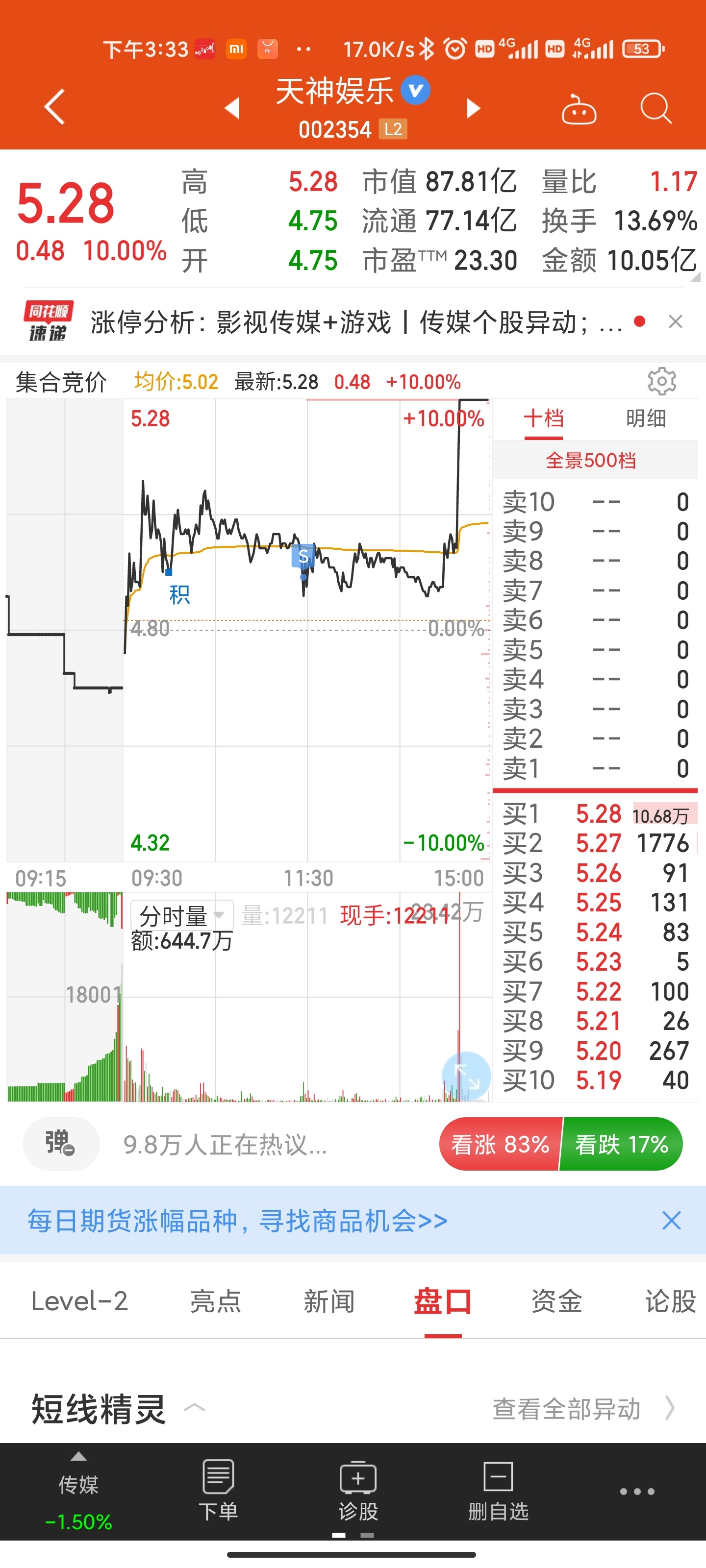706x1568 pixels.
Task: Open the 分时量 dropdown
Action: [x=181, y=915]
